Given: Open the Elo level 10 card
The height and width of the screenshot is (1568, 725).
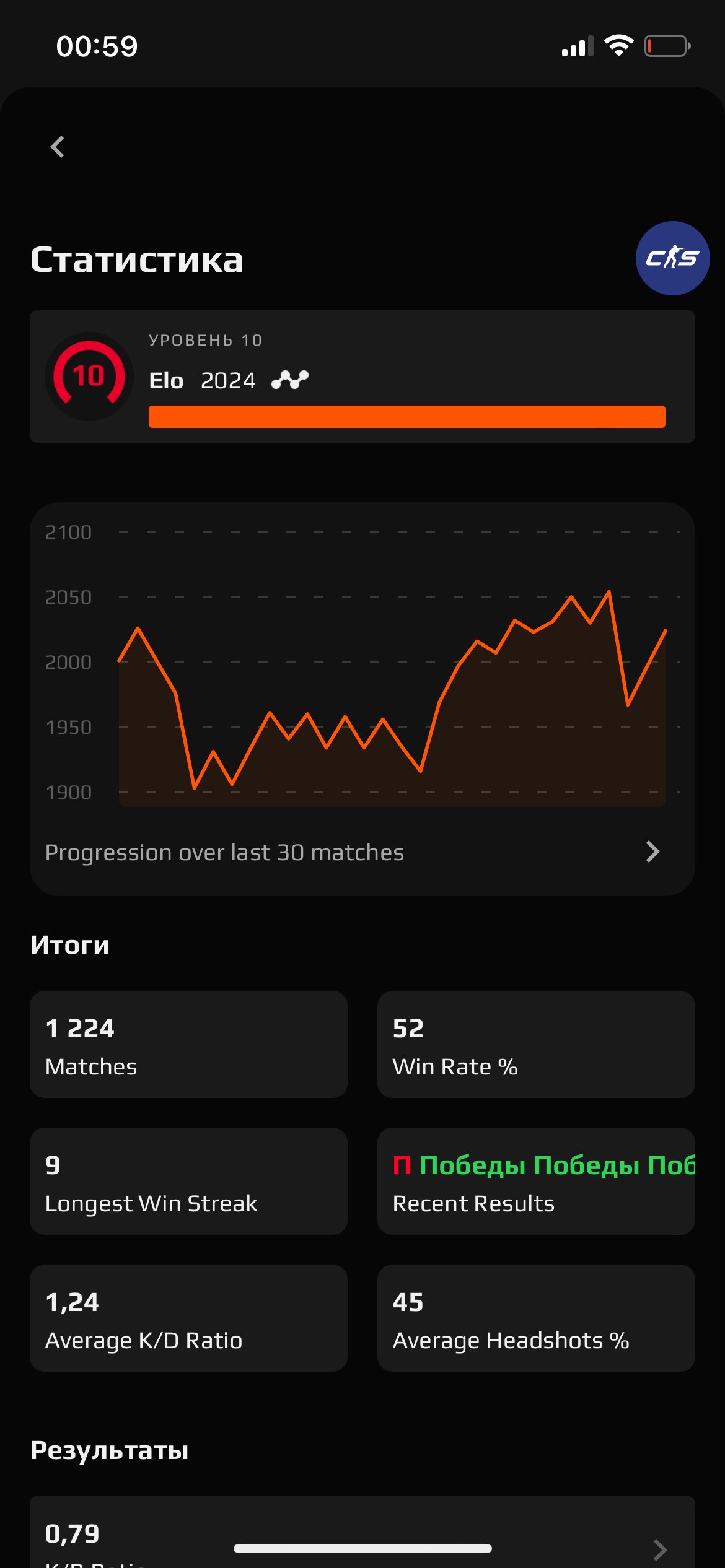Looking at the screenshot, I should [x=362, y=377].
